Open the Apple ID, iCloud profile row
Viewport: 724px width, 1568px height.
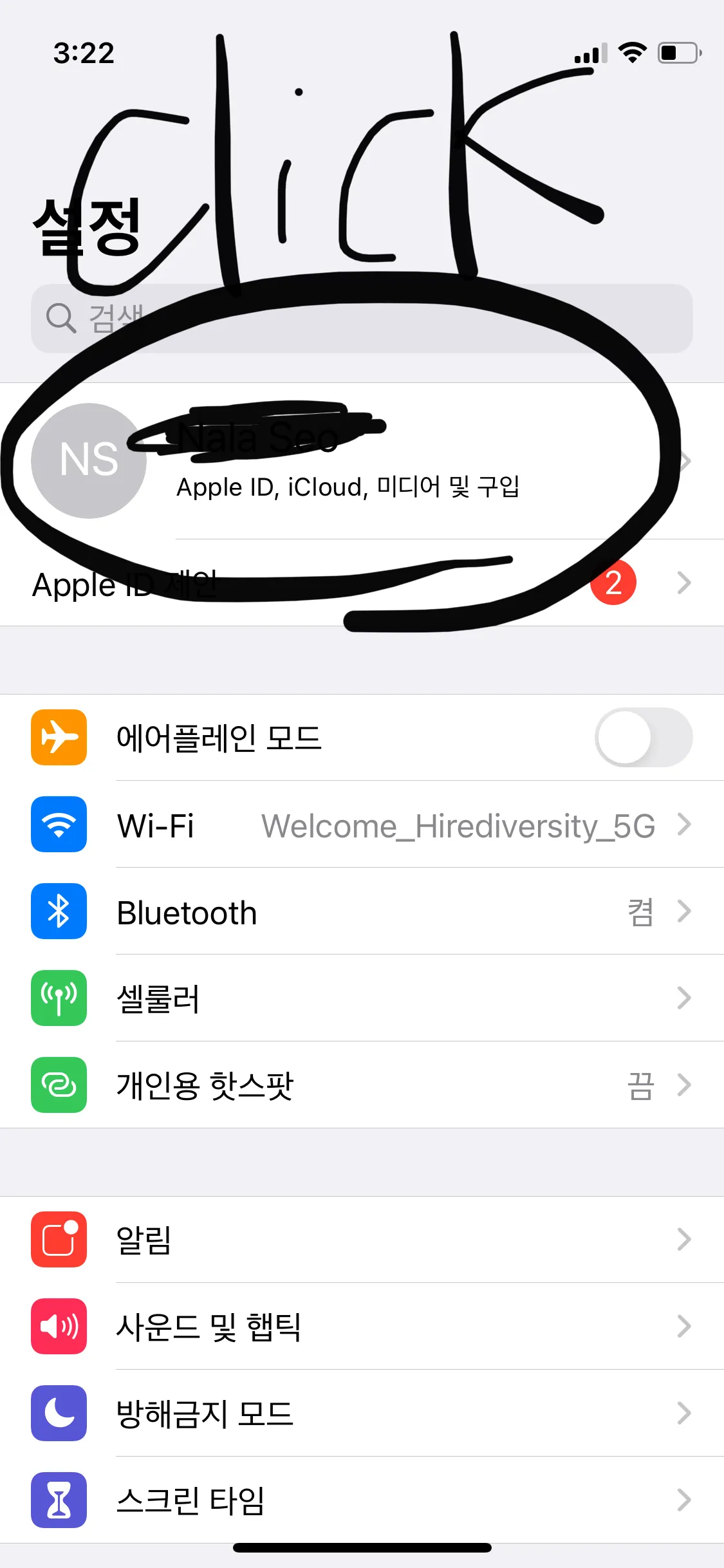tap(362, 461)
